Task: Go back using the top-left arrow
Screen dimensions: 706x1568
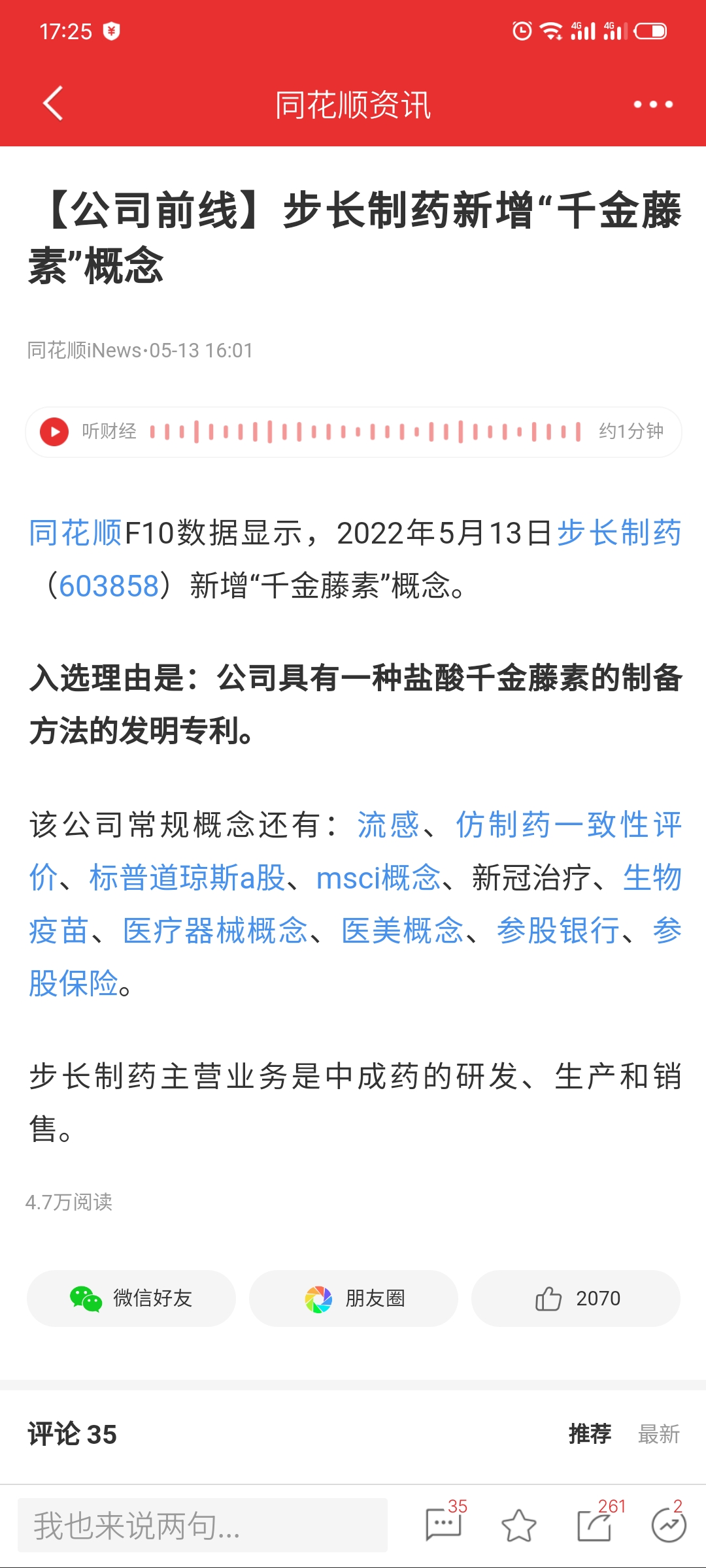Action: point(52,104)
